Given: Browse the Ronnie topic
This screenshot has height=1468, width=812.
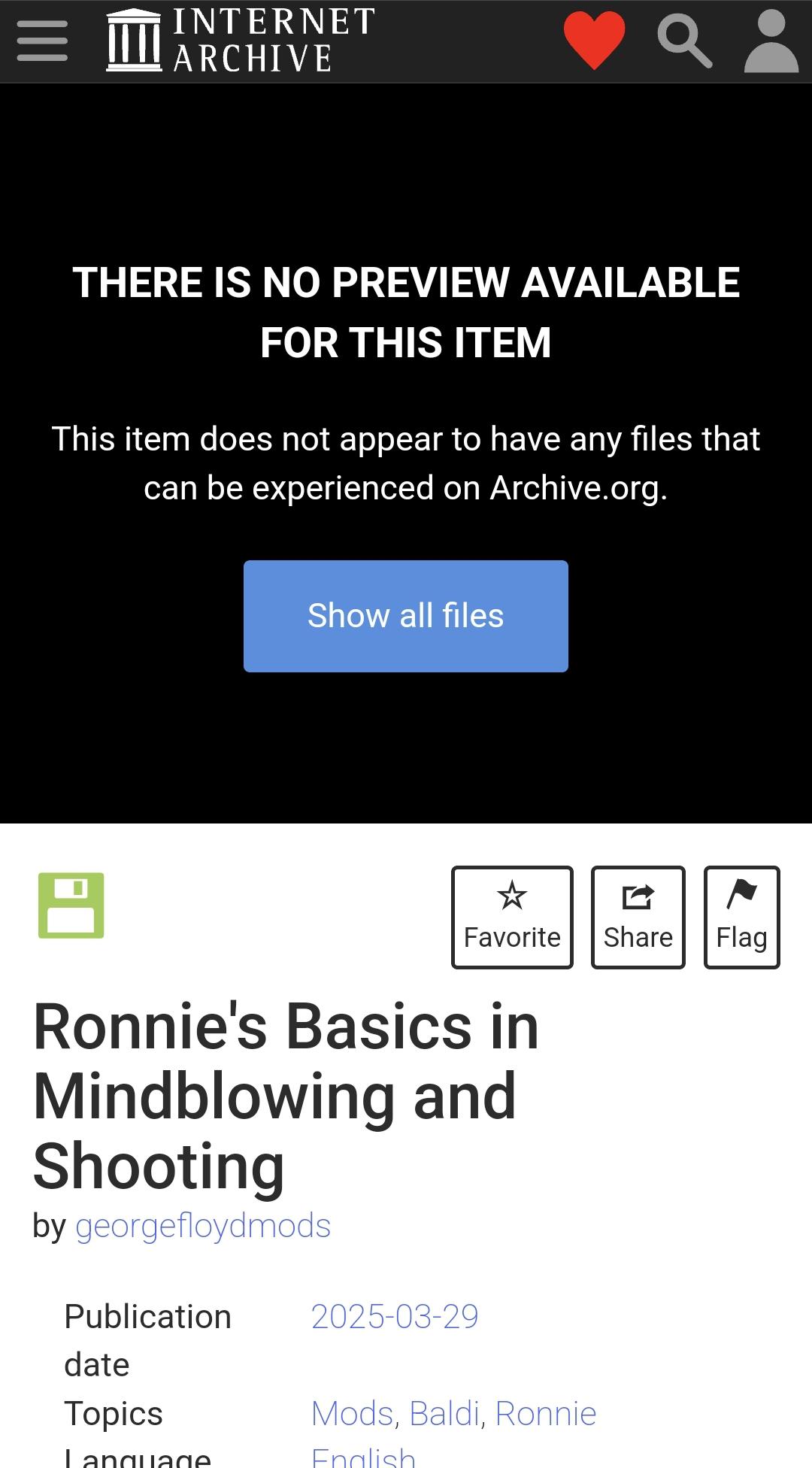Looking at the screenshot, I should [546, 1414].
